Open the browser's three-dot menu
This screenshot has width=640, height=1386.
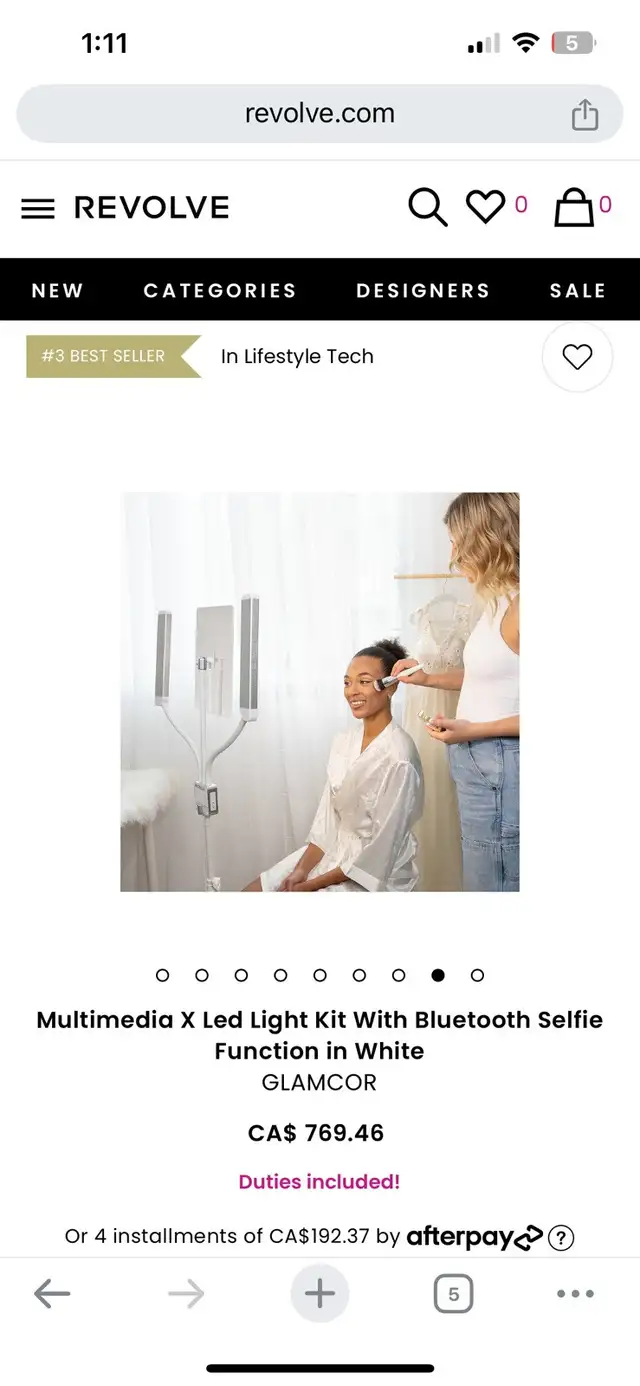(x=575, y=1294)
